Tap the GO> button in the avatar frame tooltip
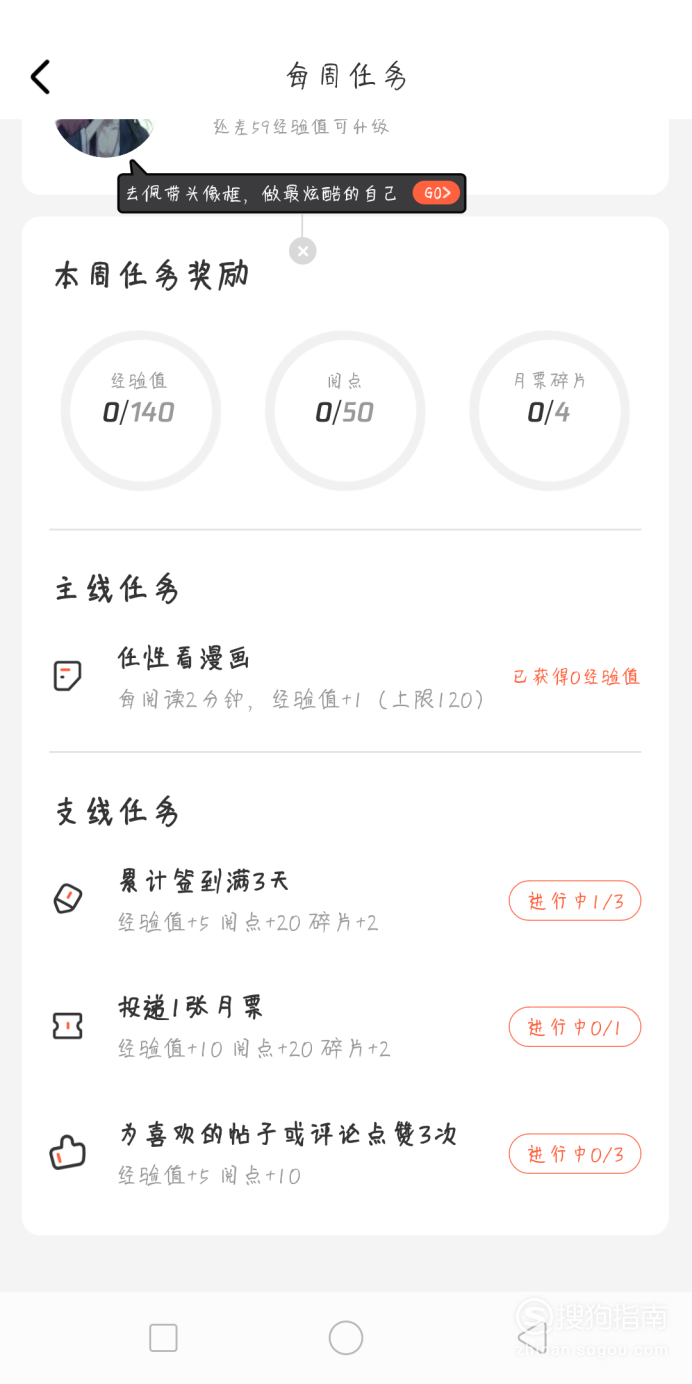 (437, 193)
